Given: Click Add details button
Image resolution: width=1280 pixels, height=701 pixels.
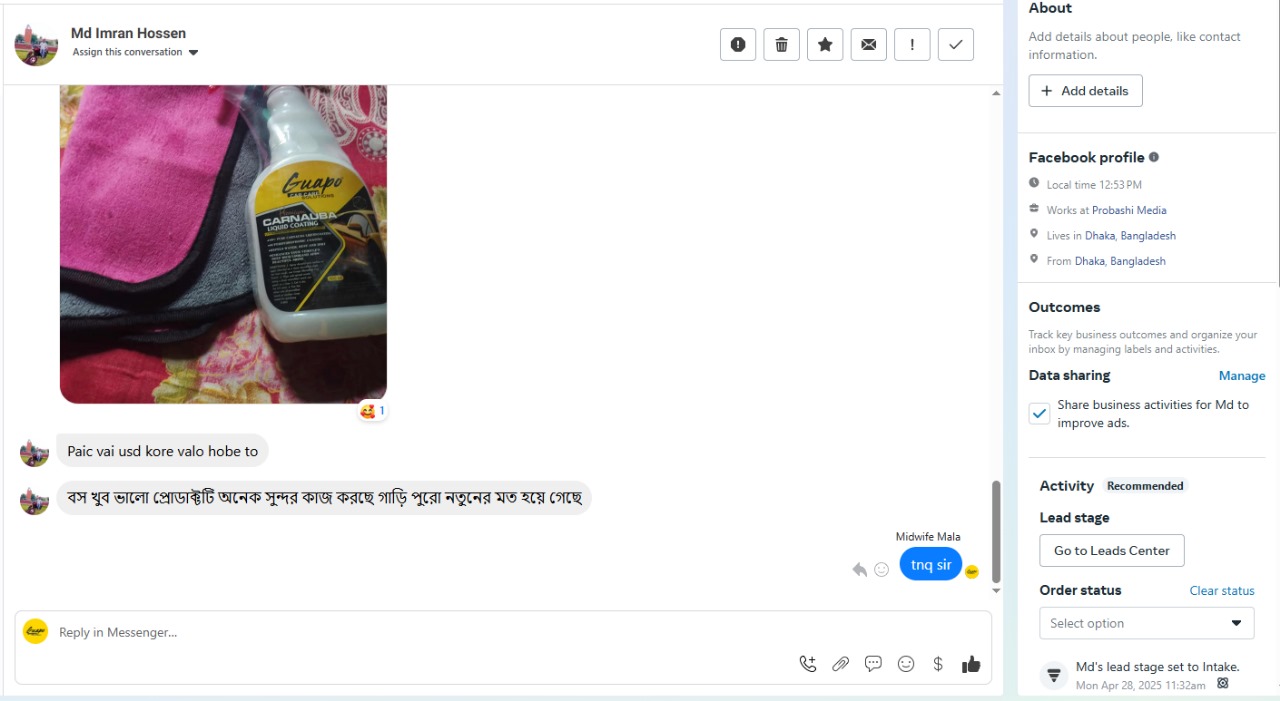Looking at the screenshot, I should coord(1085,90).
